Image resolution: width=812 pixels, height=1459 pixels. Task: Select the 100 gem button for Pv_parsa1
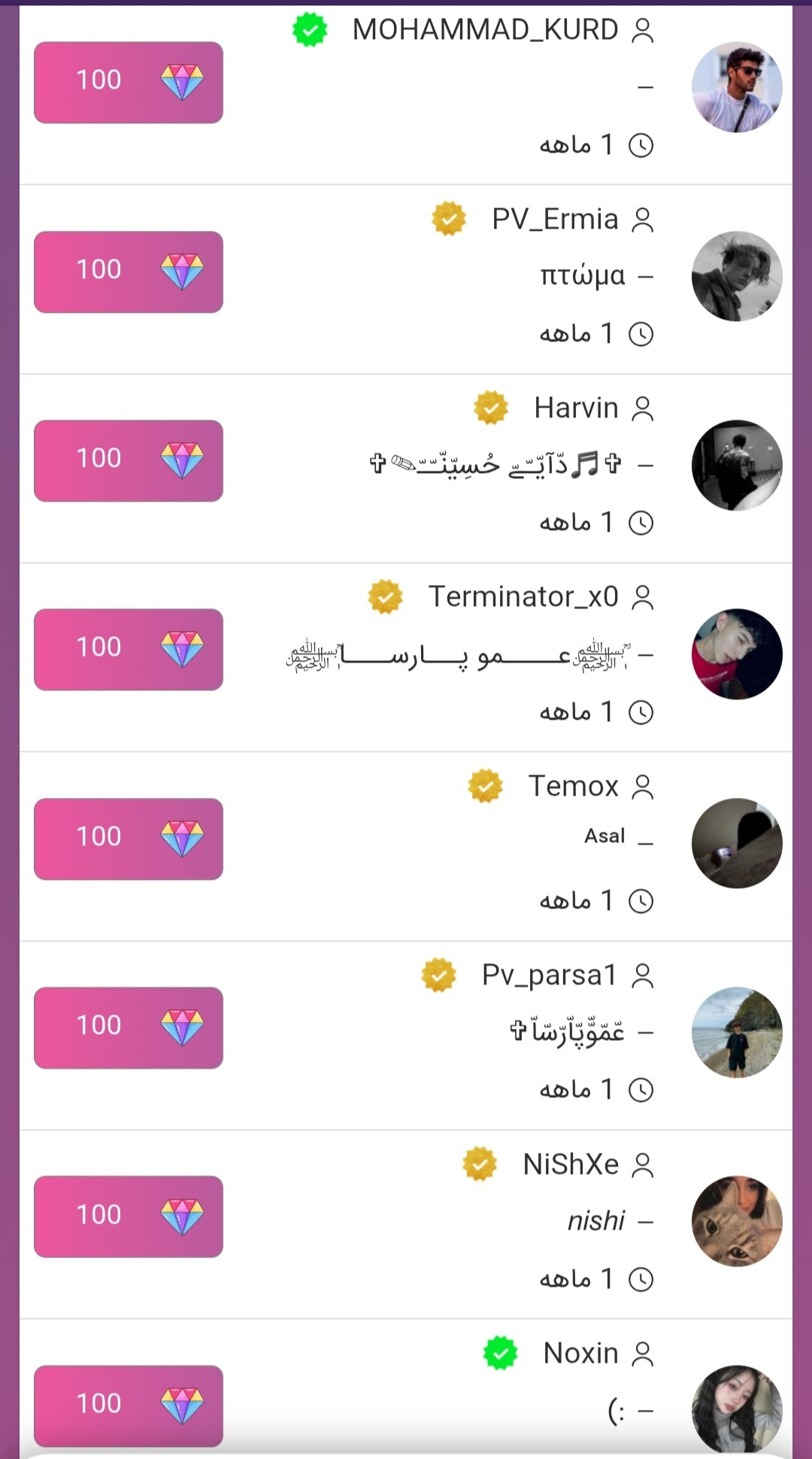[129, 1027]
